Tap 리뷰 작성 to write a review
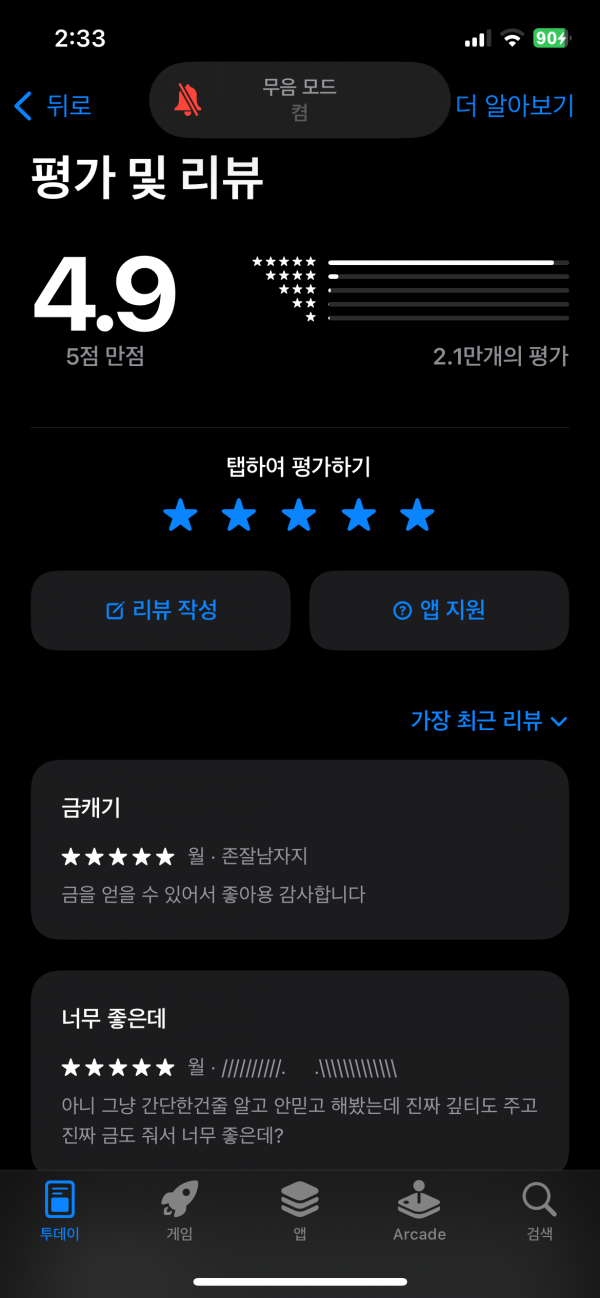 [161, 610]
